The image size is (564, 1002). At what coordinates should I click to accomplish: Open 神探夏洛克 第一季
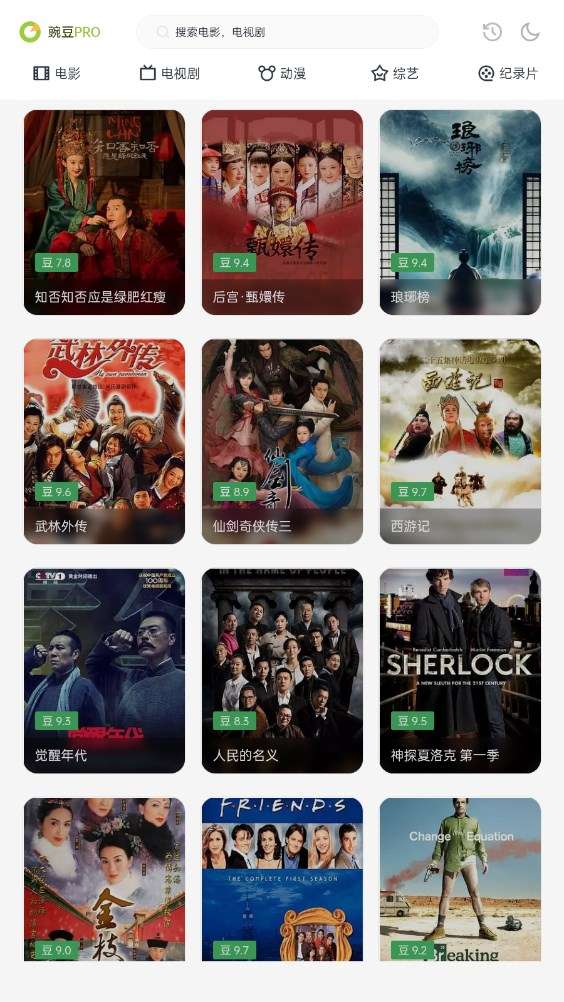click(461, 671)
